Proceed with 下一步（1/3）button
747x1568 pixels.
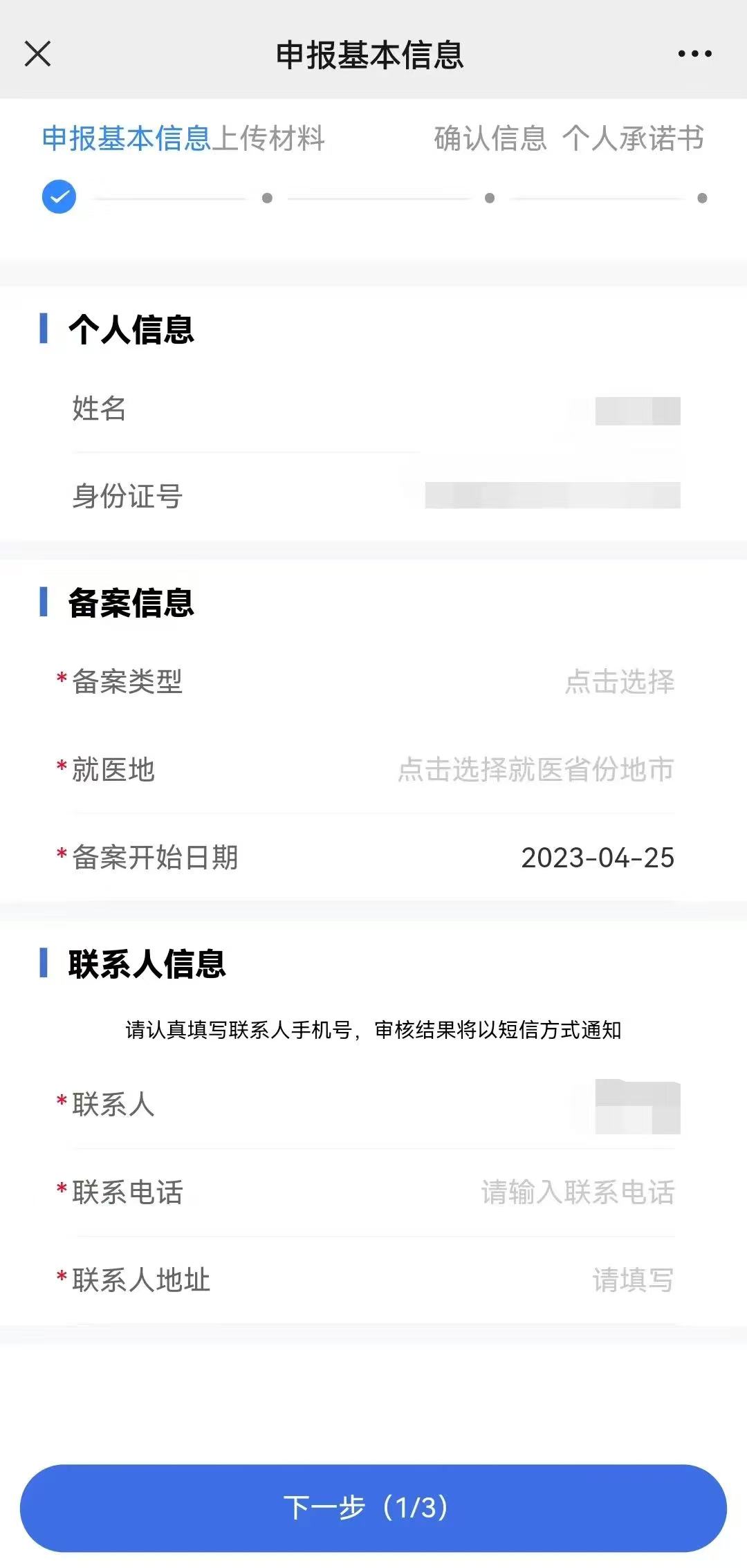pos(373,1507)
